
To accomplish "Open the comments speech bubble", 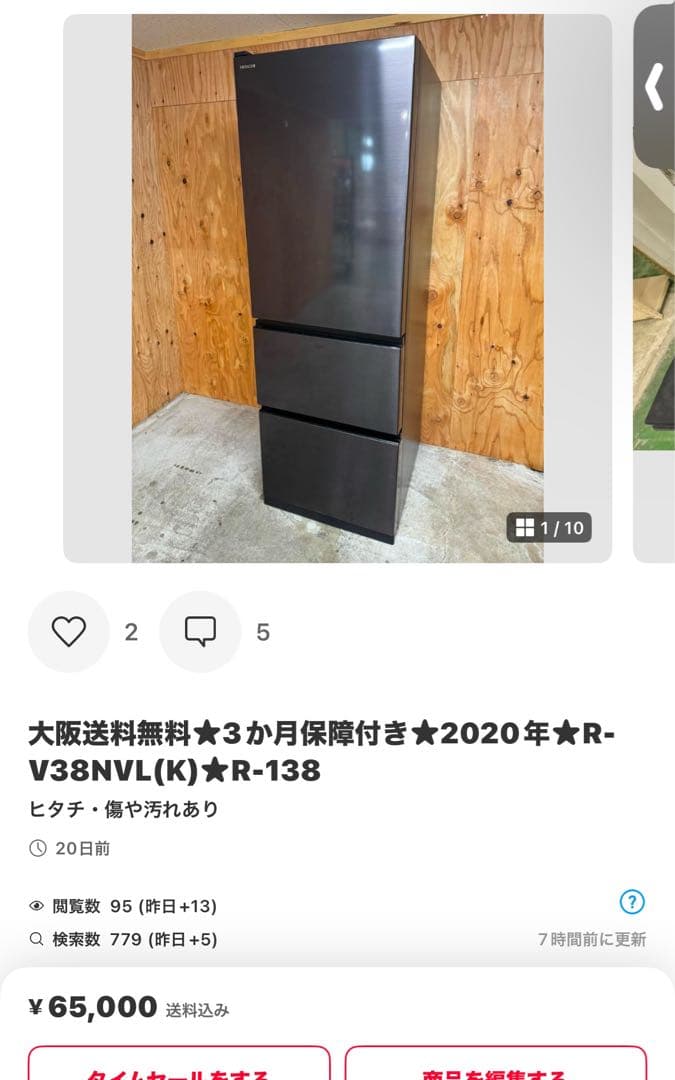I will 200,632.
